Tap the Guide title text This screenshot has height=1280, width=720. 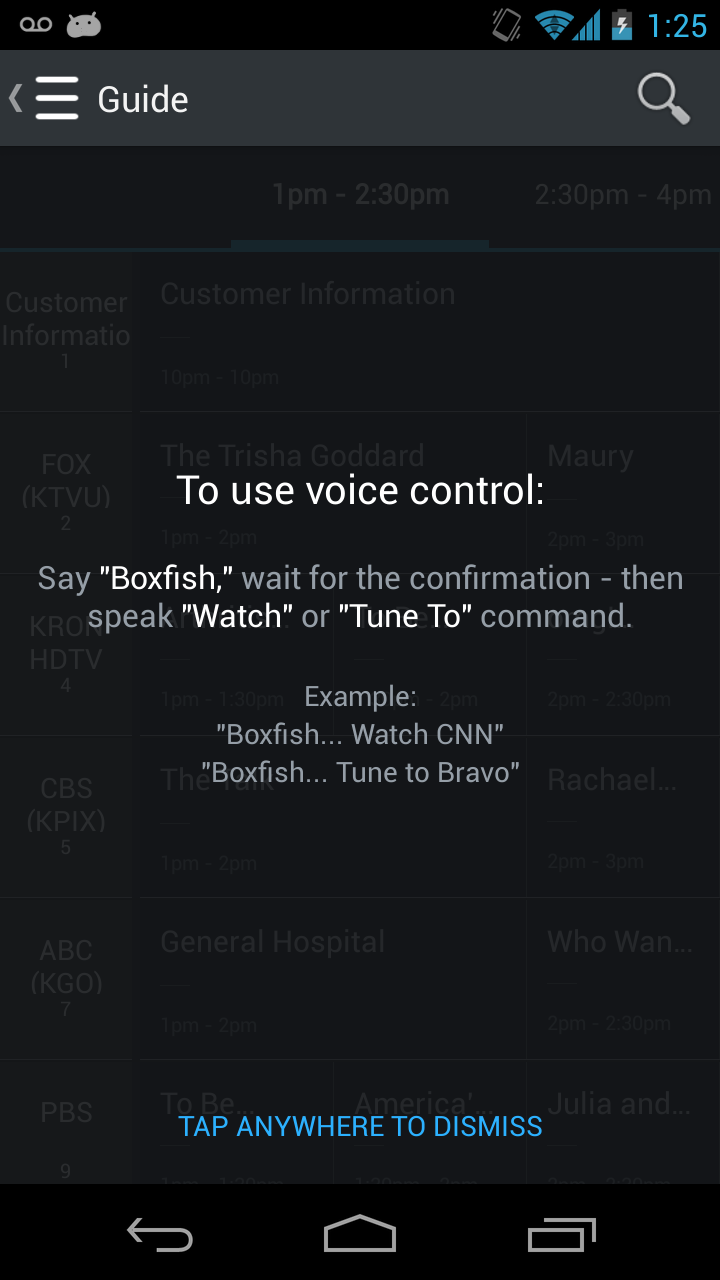click(141, 98)
